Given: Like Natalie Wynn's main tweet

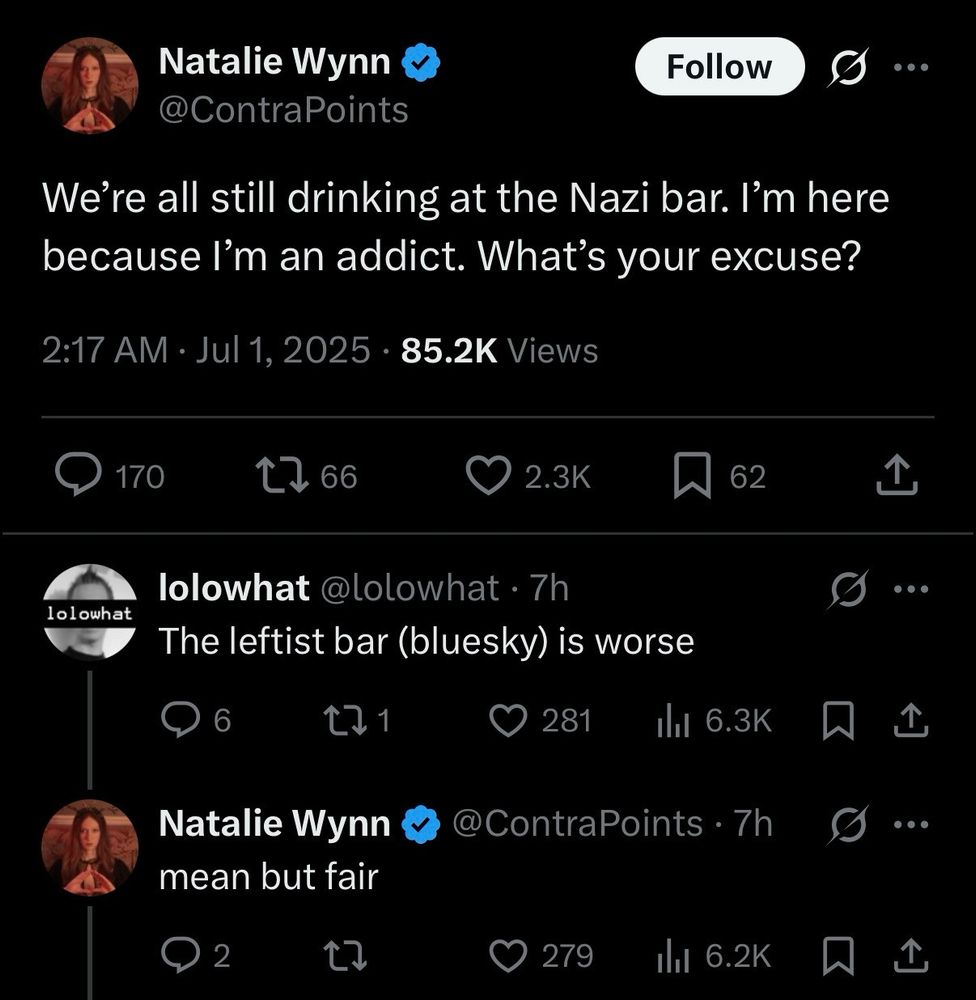Looking at the screenshot, I should click(x=489, y=476).
